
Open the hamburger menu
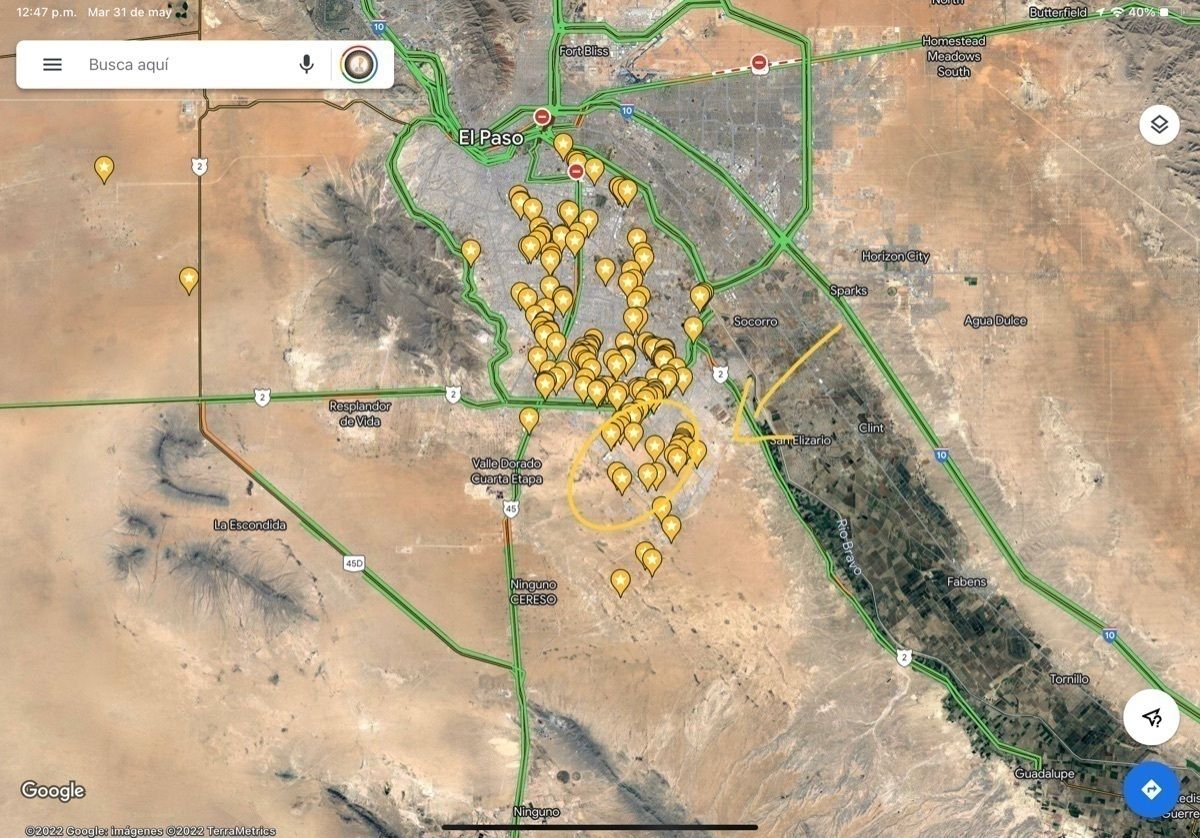(52, 65)
